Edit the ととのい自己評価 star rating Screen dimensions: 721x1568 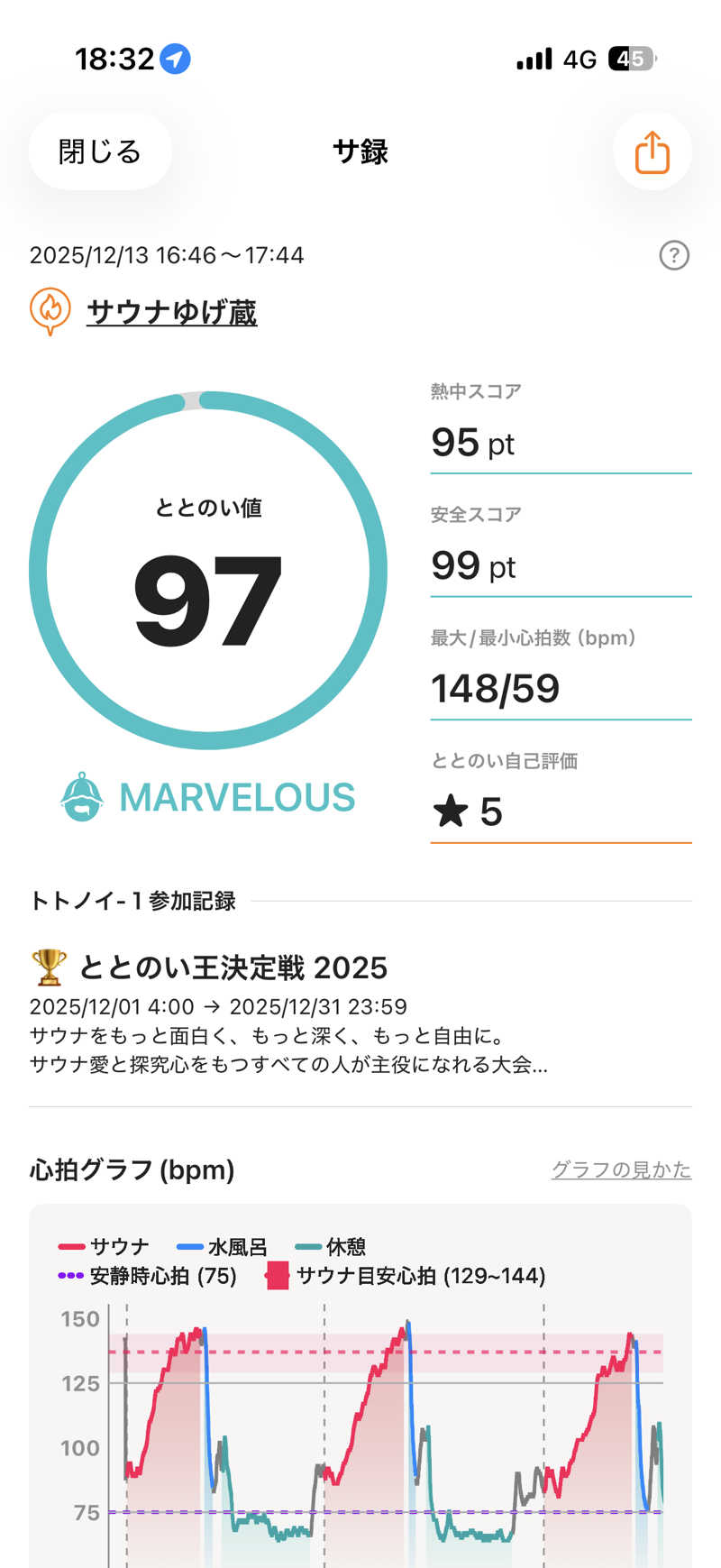pyautogui.click(x=559, y=811)
